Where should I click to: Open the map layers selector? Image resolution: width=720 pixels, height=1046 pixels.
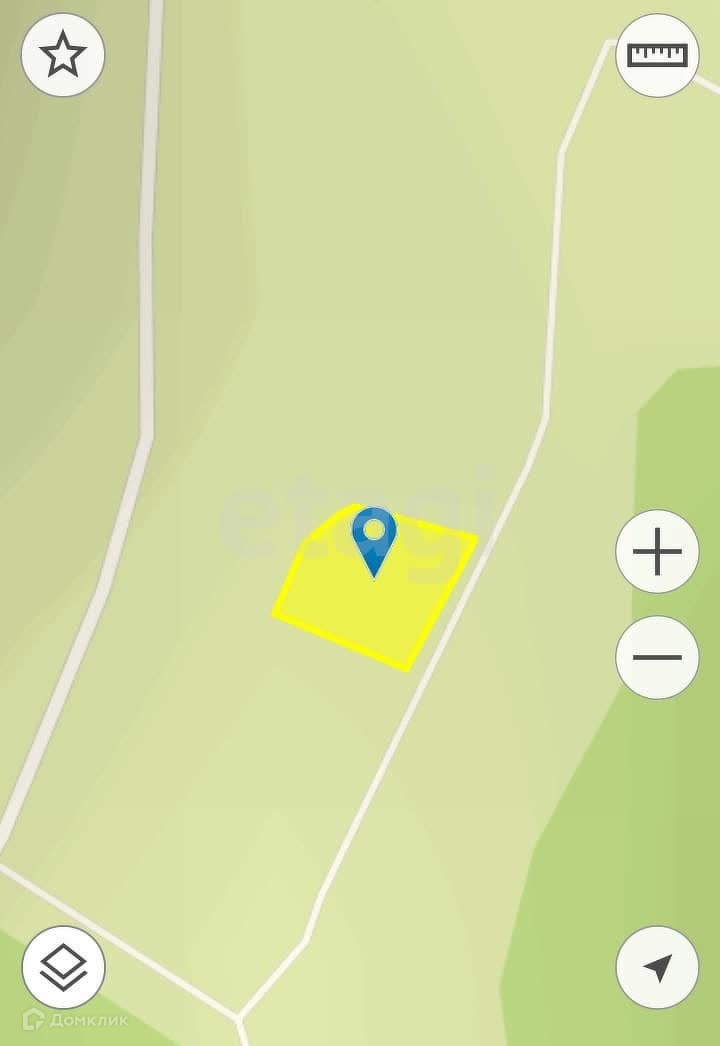click(x=63, y=967)
